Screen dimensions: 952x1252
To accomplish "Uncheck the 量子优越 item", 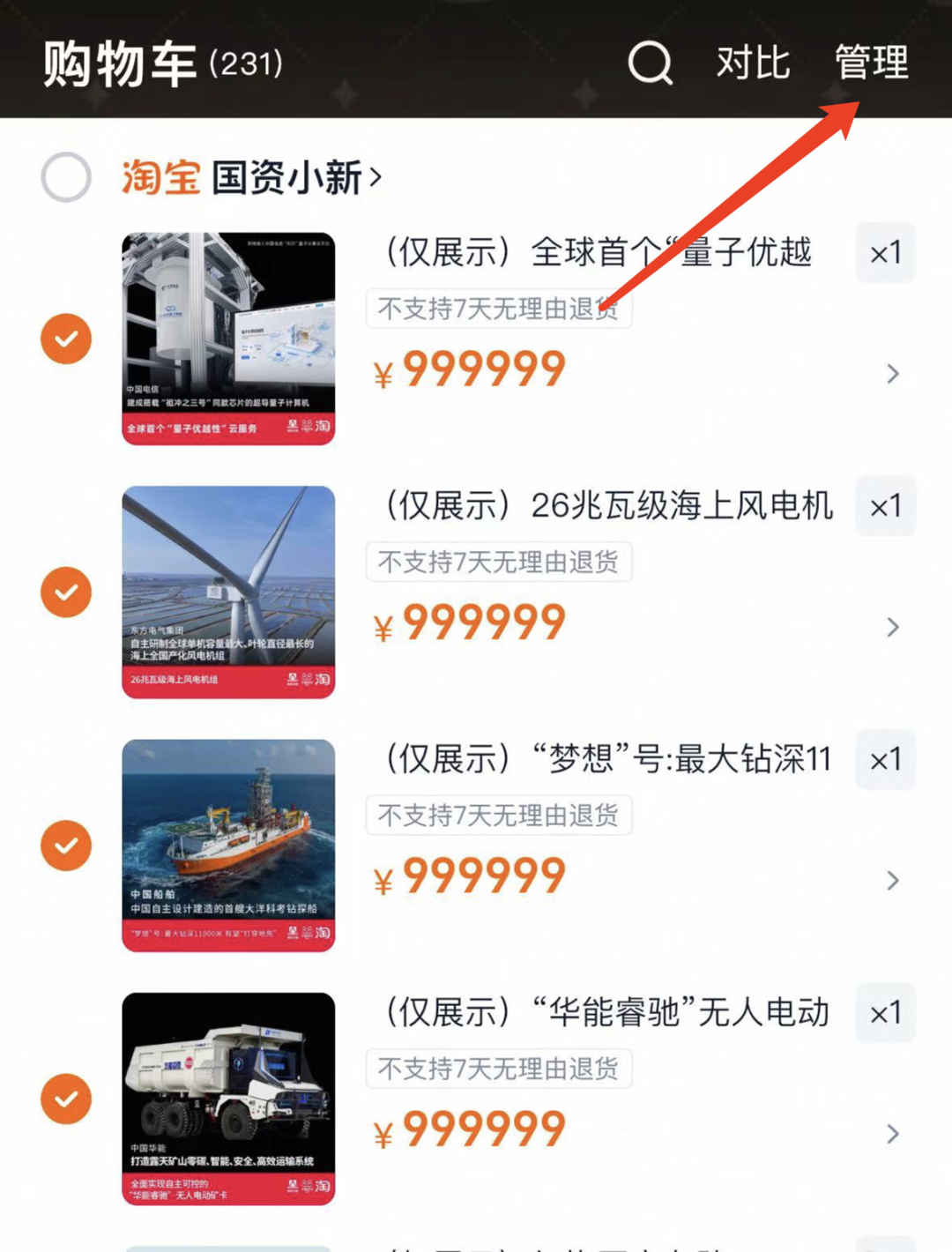I will coord(66,339).
